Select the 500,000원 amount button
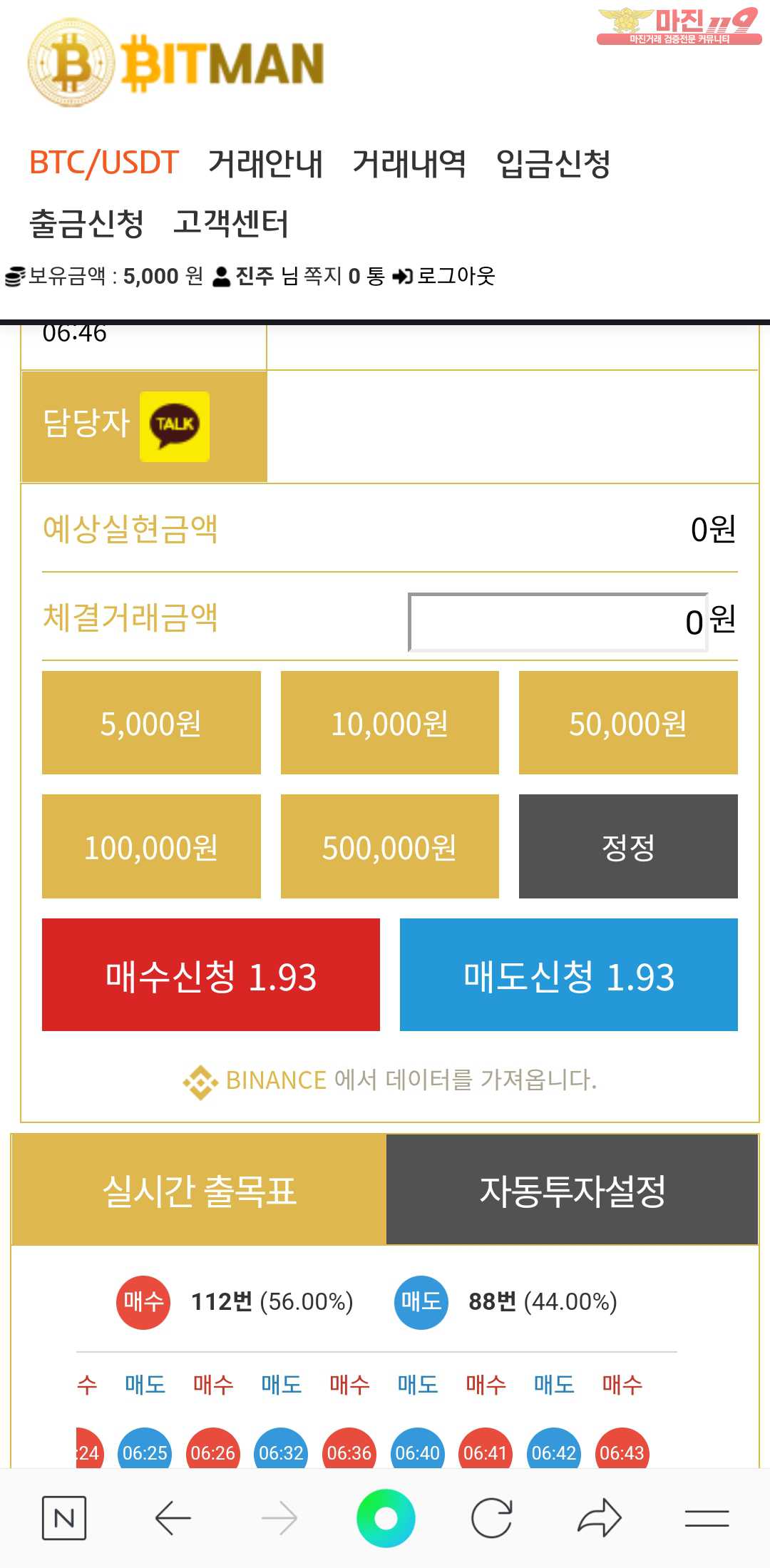This screenshot has height=1568, width=770. click(x=389, y=846)
